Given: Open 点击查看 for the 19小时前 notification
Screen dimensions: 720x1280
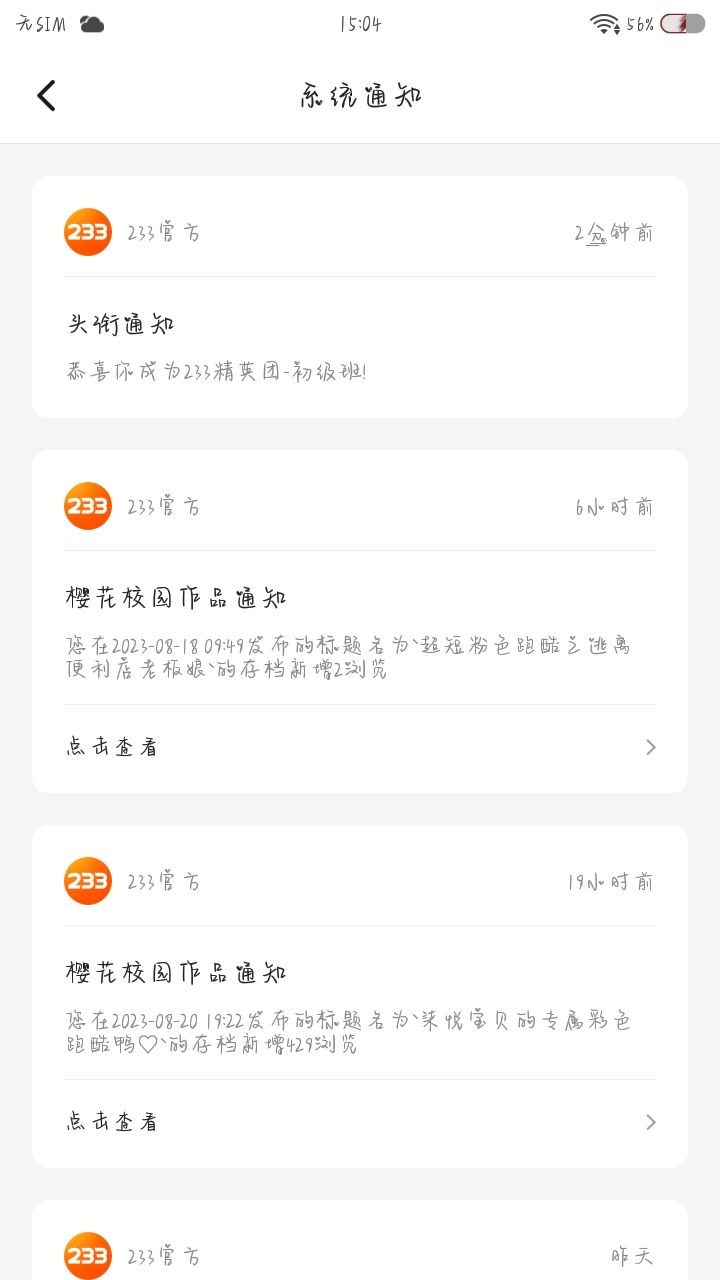Looking at the screenshot, I should click(360, 1122).
